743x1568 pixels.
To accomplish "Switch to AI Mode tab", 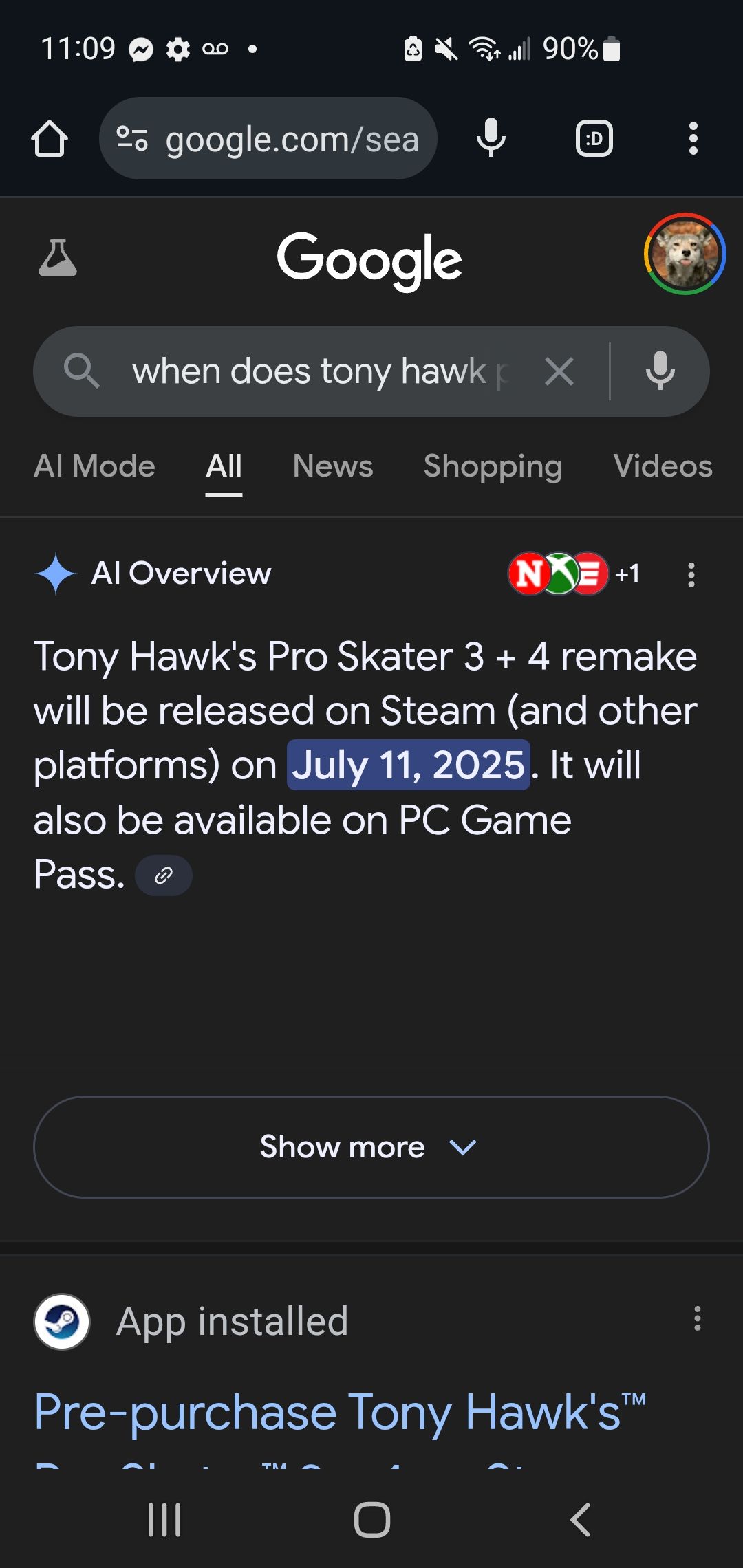I will (x=94, y=466).
